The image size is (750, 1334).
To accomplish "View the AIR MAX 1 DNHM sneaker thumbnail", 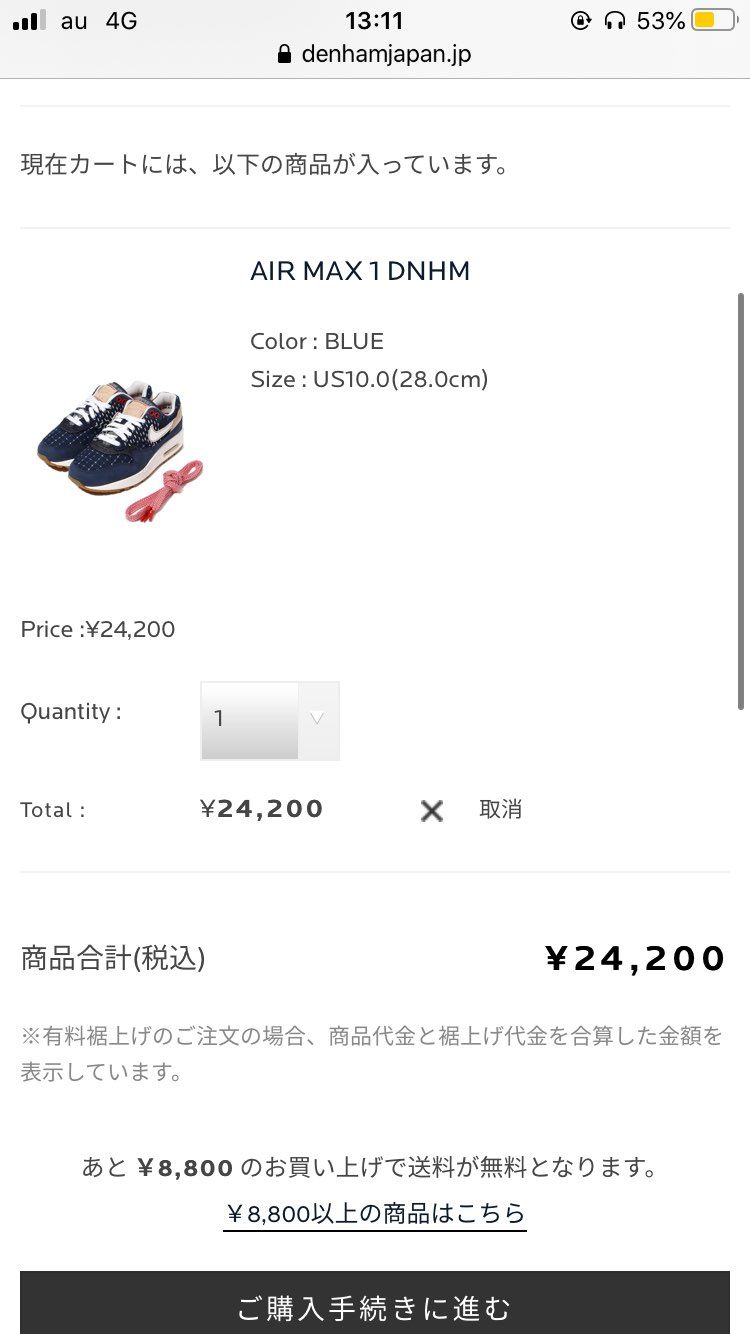I will [x=120, y=449].
